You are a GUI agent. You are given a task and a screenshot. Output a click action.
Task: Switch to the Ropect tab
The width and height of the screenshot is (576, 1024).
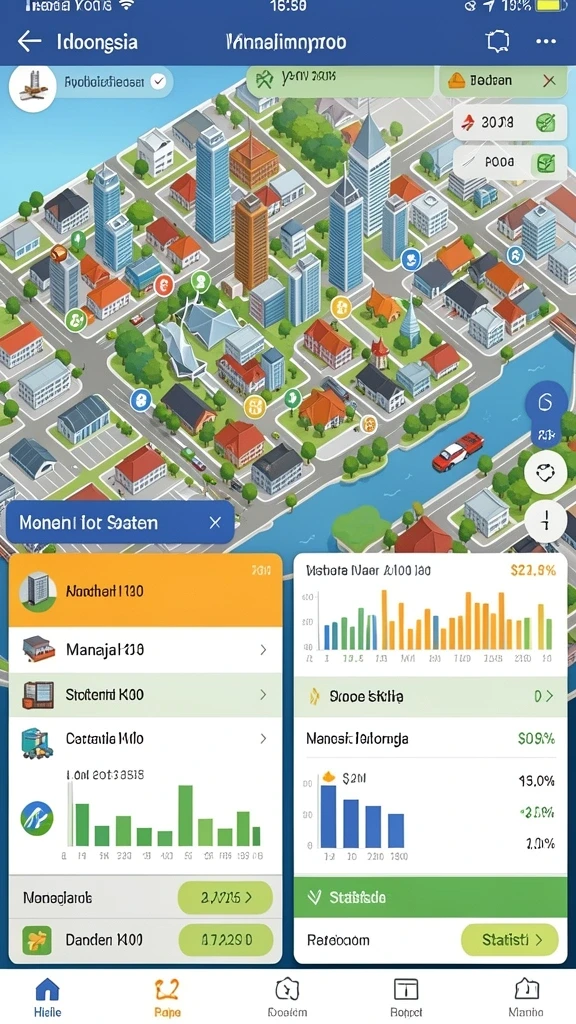point(406,997)
